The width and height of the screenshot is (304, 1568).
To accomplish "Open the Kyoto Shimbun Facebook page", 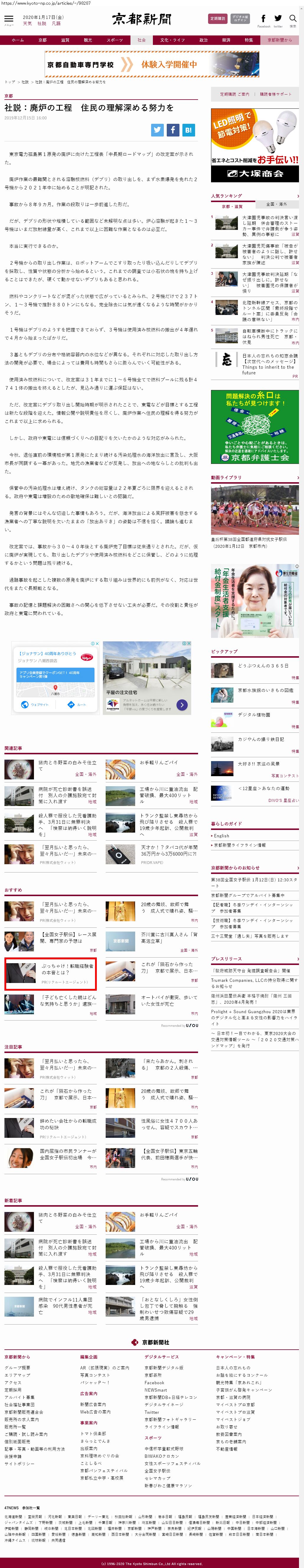I will 263,20.
